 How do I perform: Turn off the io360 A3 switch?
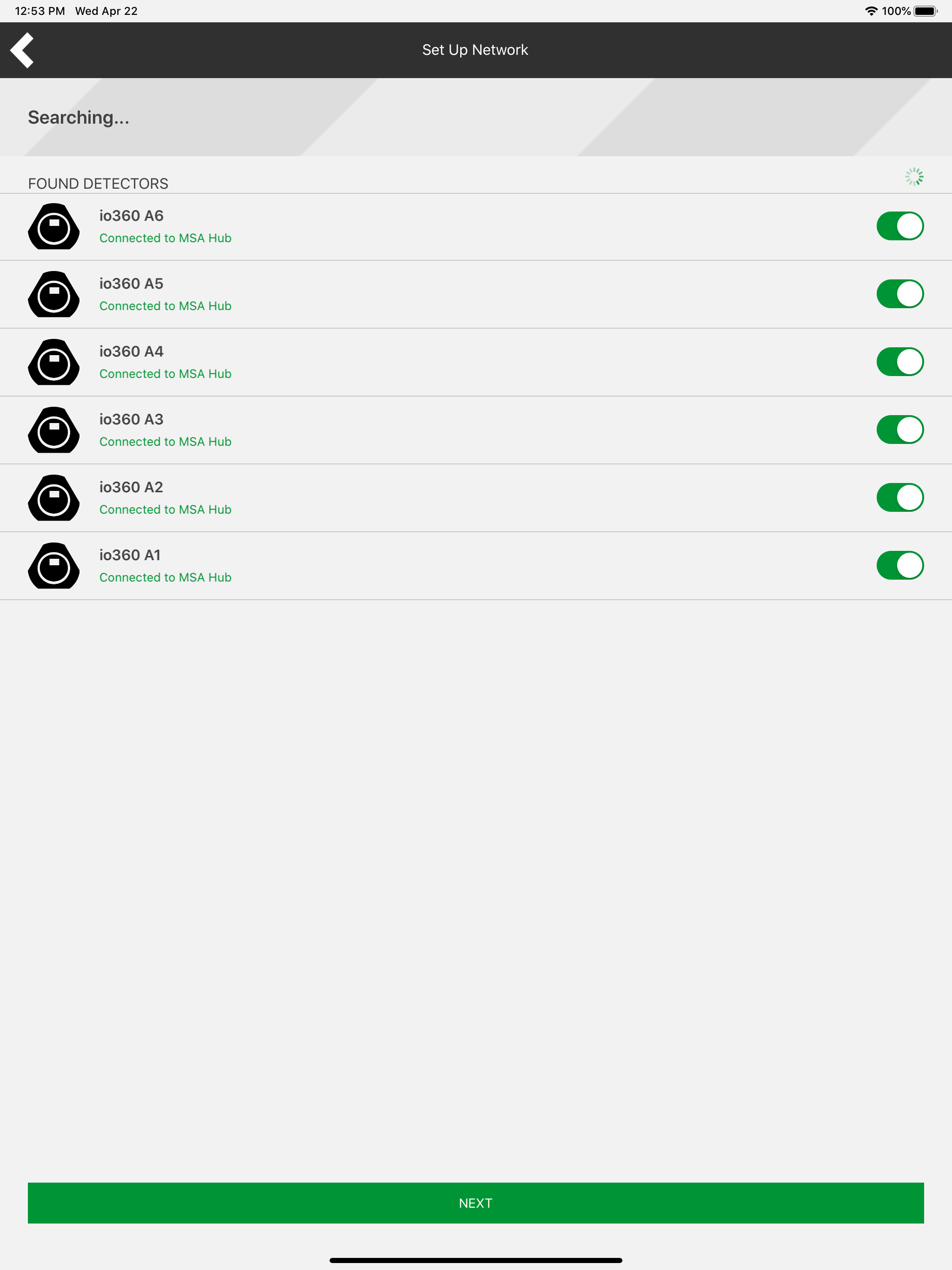(900, 430)
